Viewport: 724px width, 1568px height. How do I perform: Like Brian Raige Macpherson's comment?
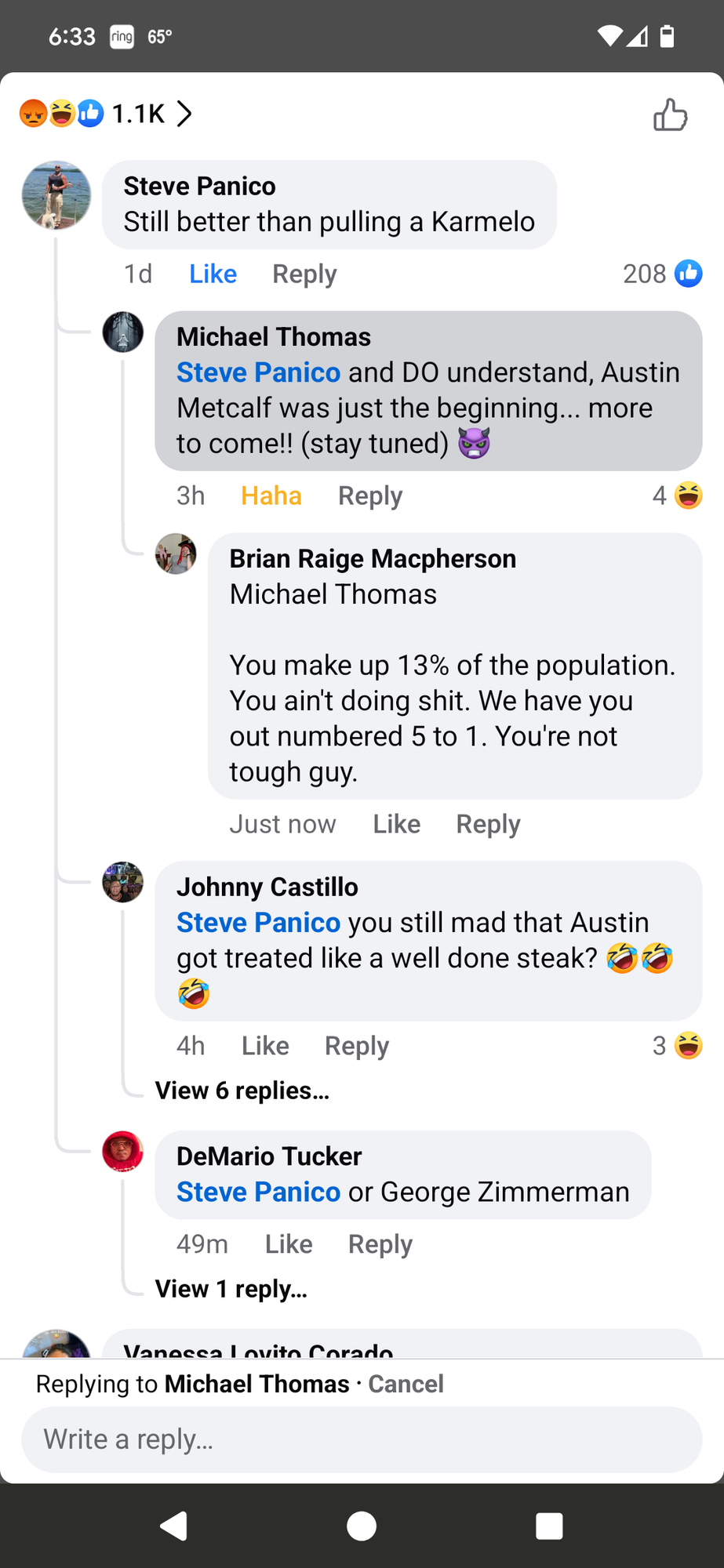(x=396, y=825)
